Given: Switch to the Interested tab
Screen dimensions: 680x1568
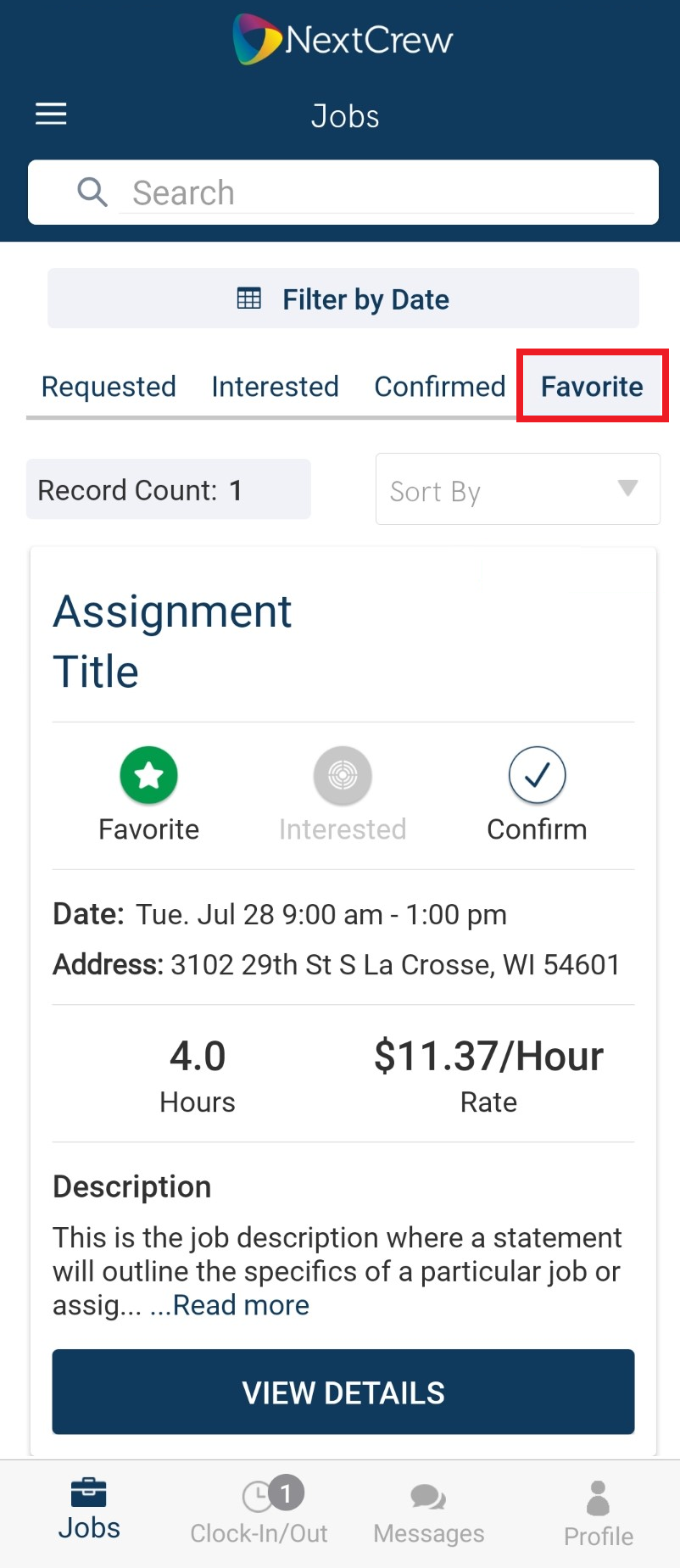Looking at the screenshot, I should (x=275, y=387).
